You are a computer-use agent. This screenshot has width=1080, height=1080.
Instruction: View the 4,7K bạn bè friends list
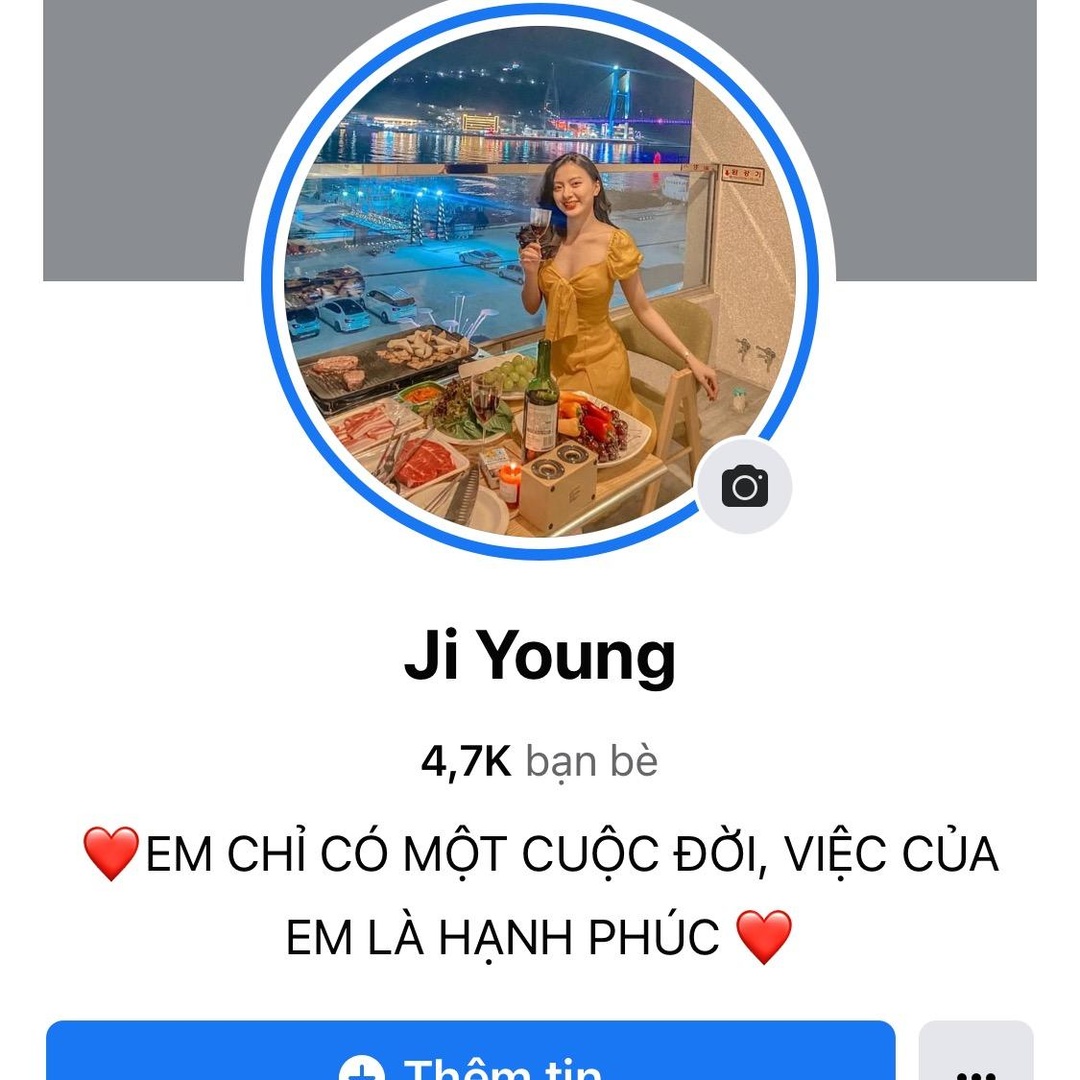(539, 762)
